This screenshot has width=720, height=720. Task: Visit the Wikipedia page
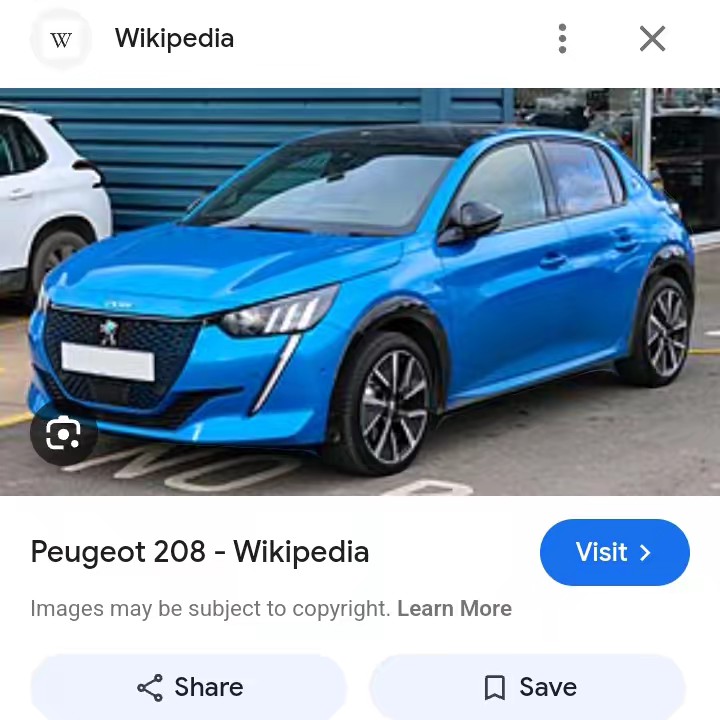point(614,552)
